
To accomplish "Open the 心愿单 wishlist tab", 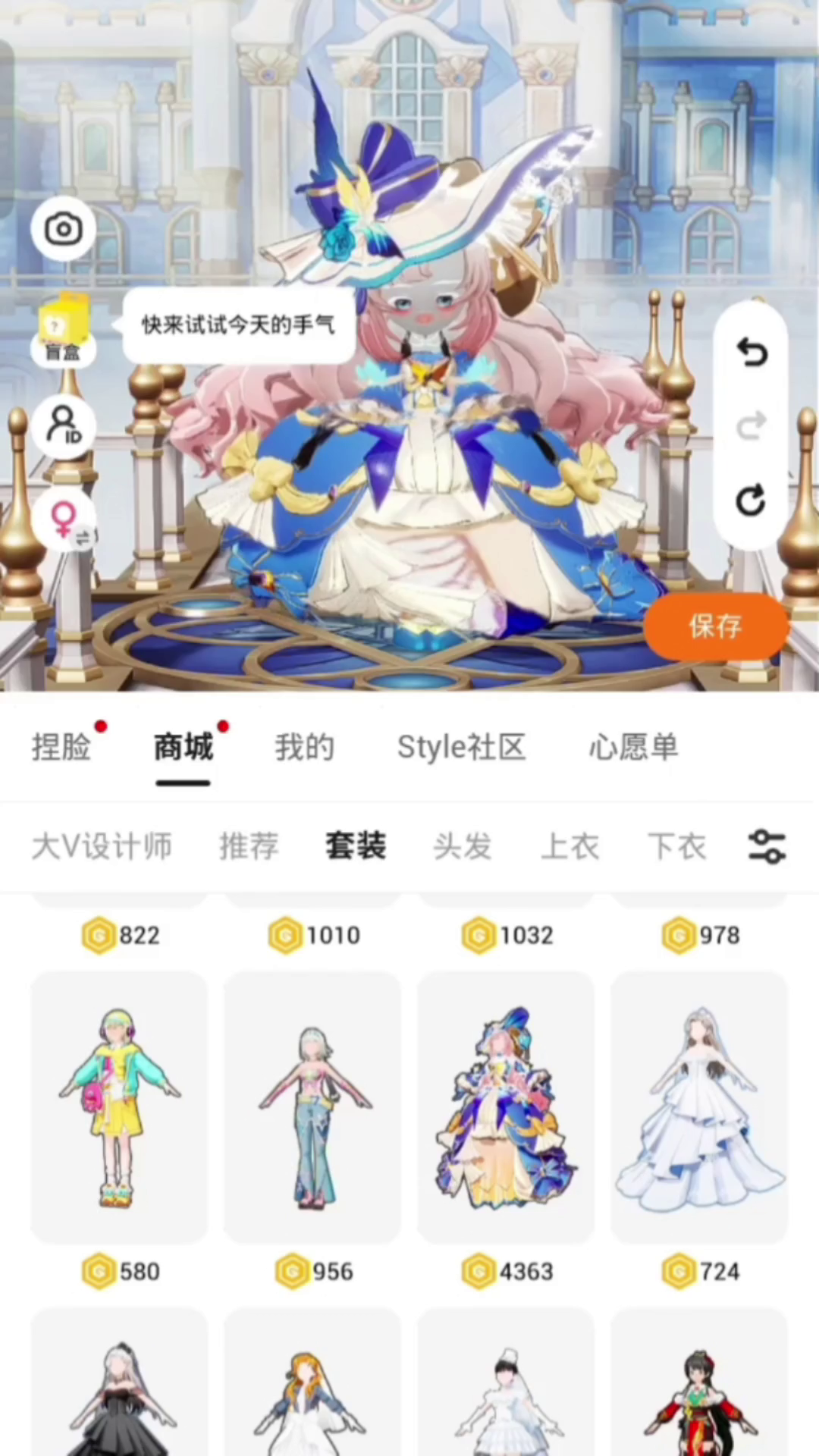I will point(633,748).
